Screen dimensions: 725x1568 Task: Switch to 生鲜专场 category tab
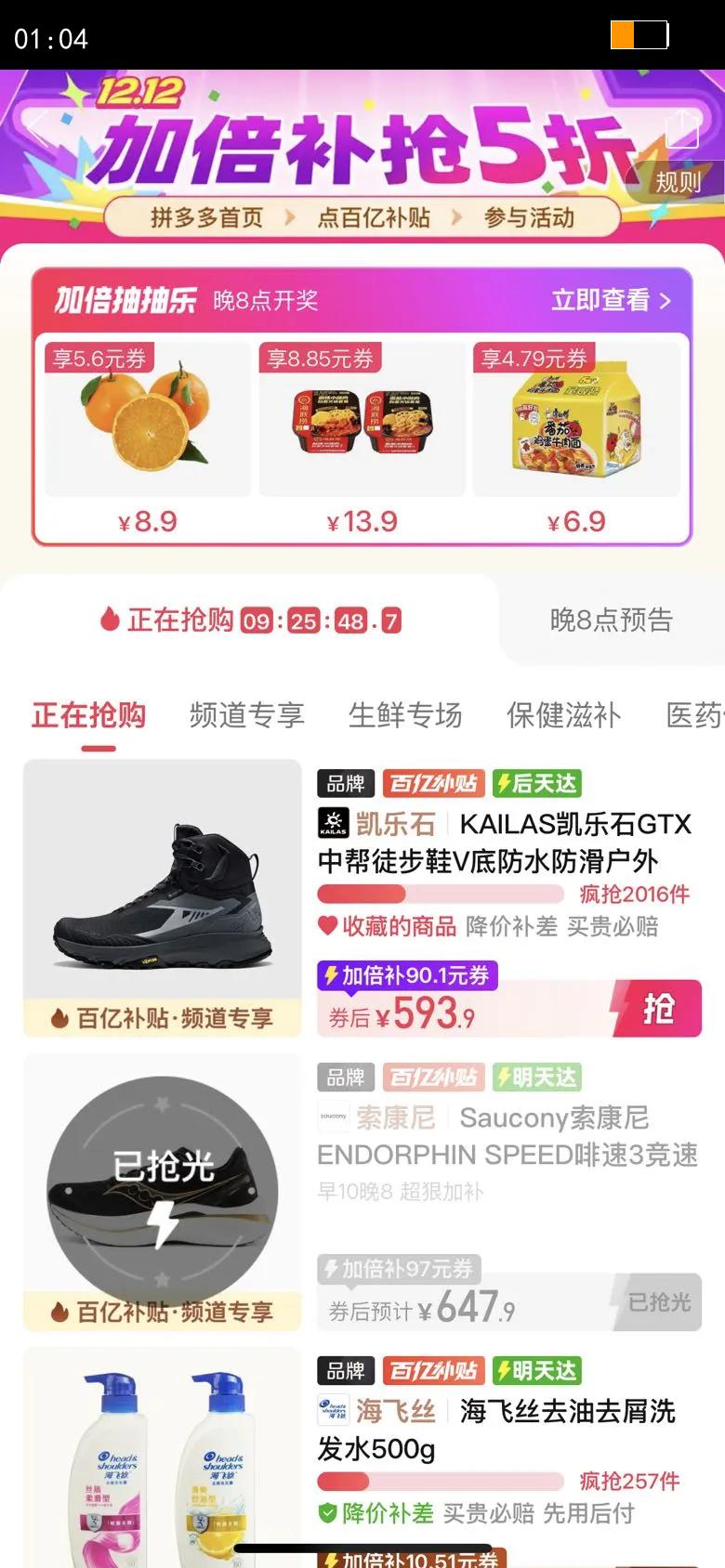pos(405,715)
